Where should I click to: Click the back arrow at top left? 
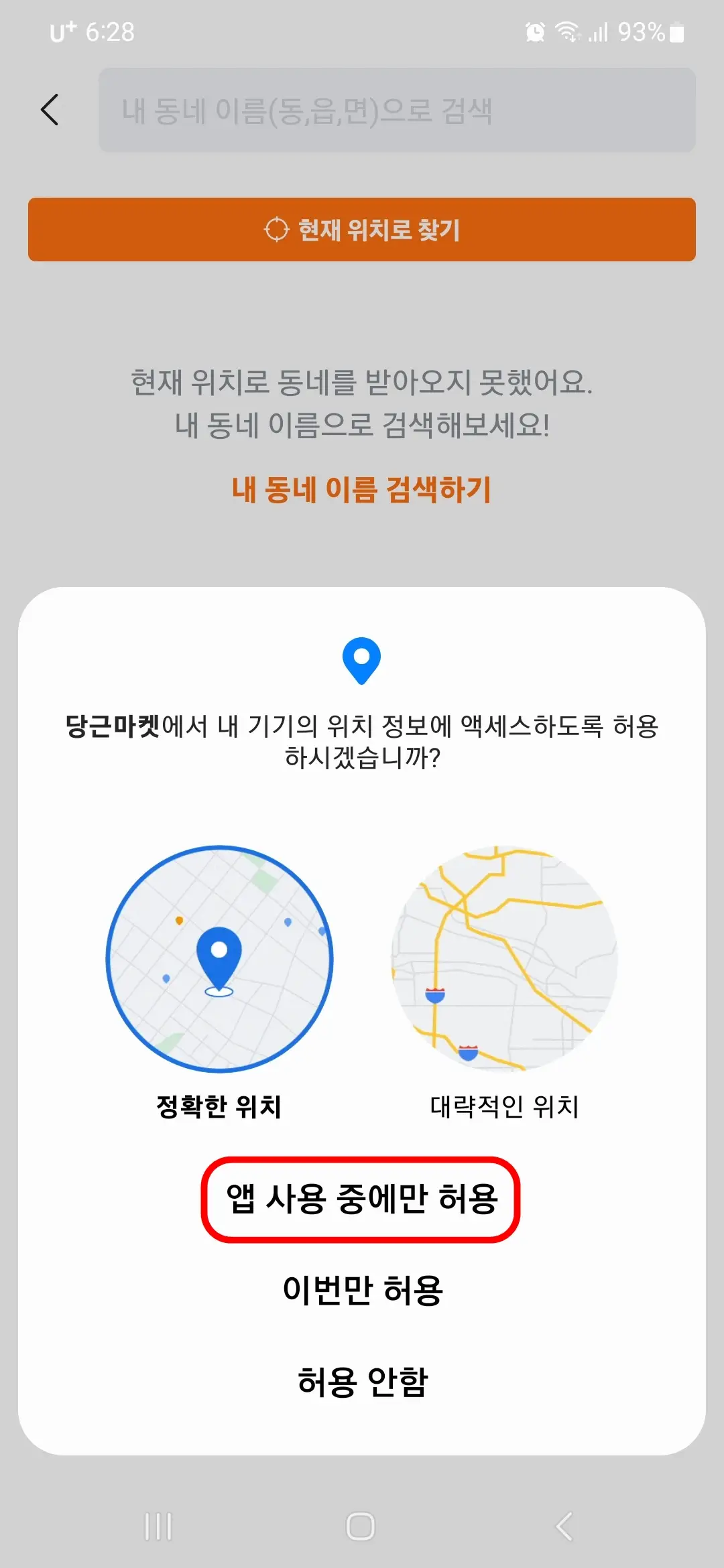click(x=49, y=109)
